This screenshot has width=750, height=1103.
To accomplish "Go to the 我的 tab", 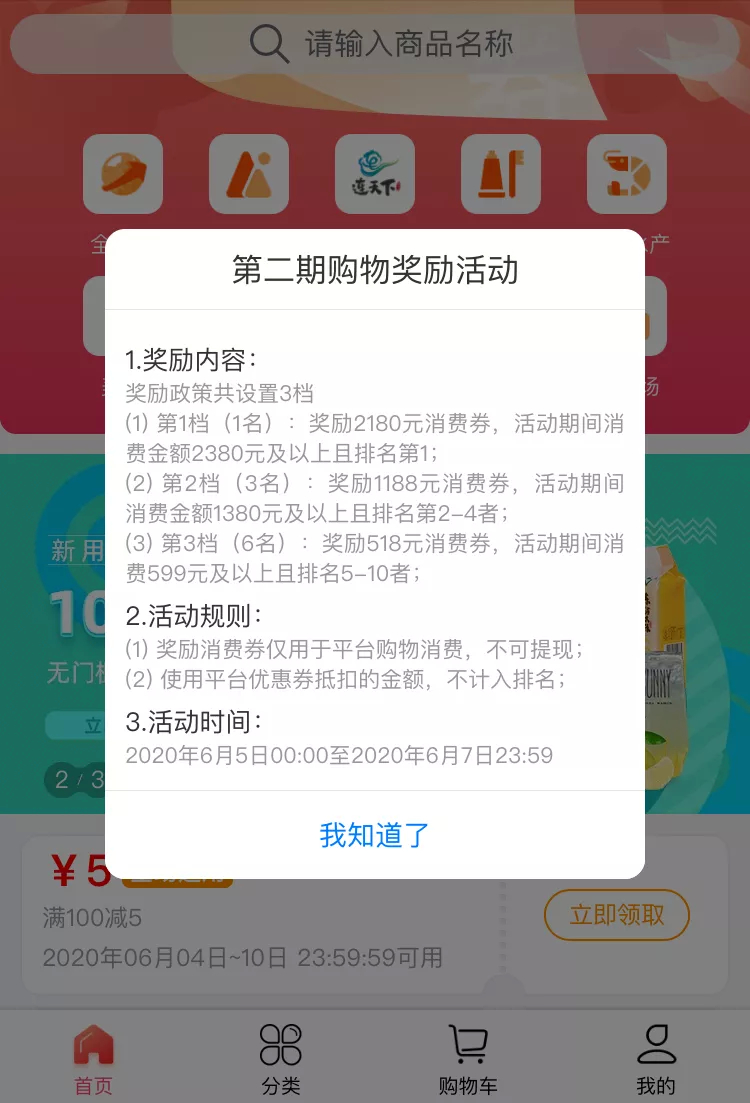I will pos(656,1058).
